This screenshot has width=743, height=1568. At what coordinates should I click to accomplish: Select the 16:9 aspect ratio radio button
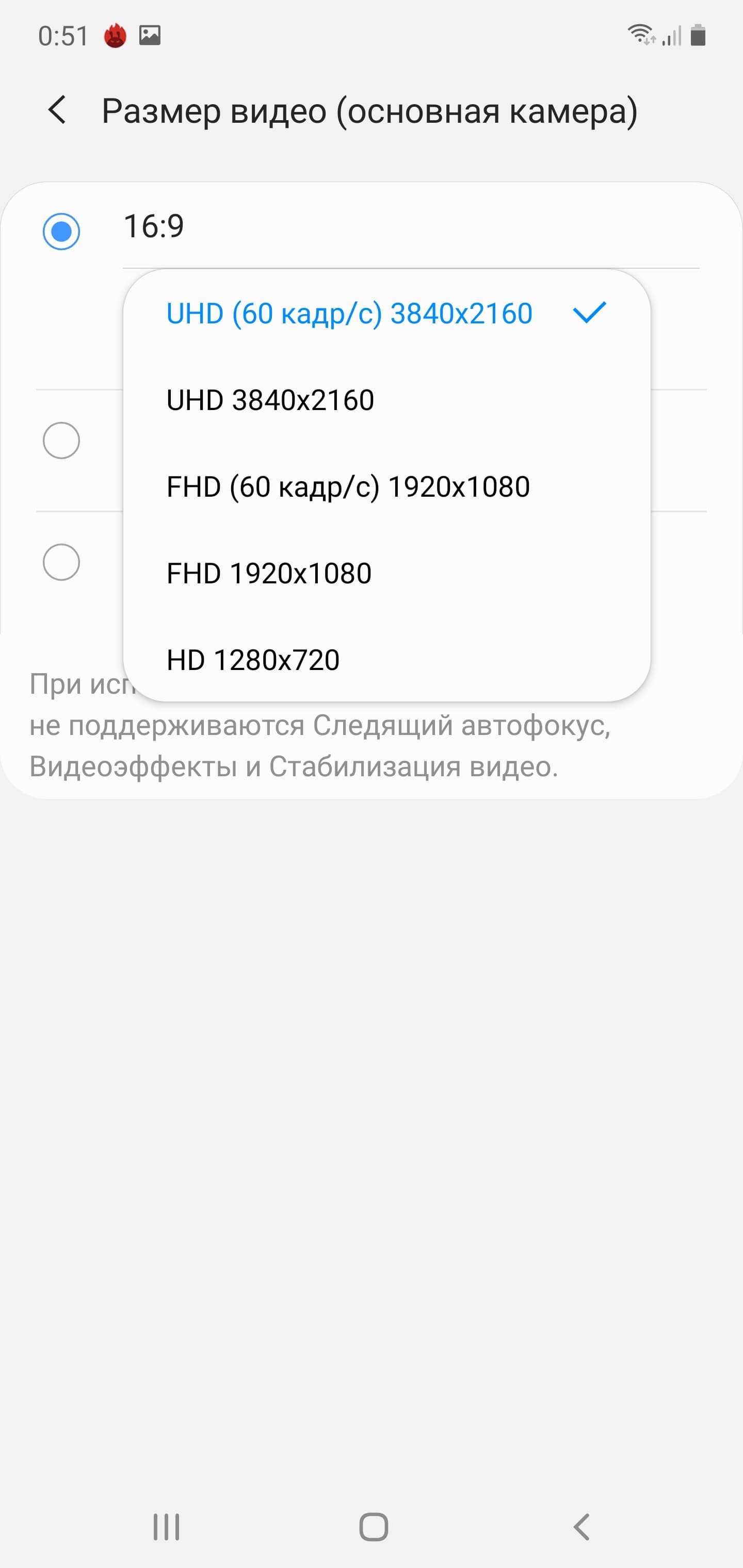click(61, 231)
